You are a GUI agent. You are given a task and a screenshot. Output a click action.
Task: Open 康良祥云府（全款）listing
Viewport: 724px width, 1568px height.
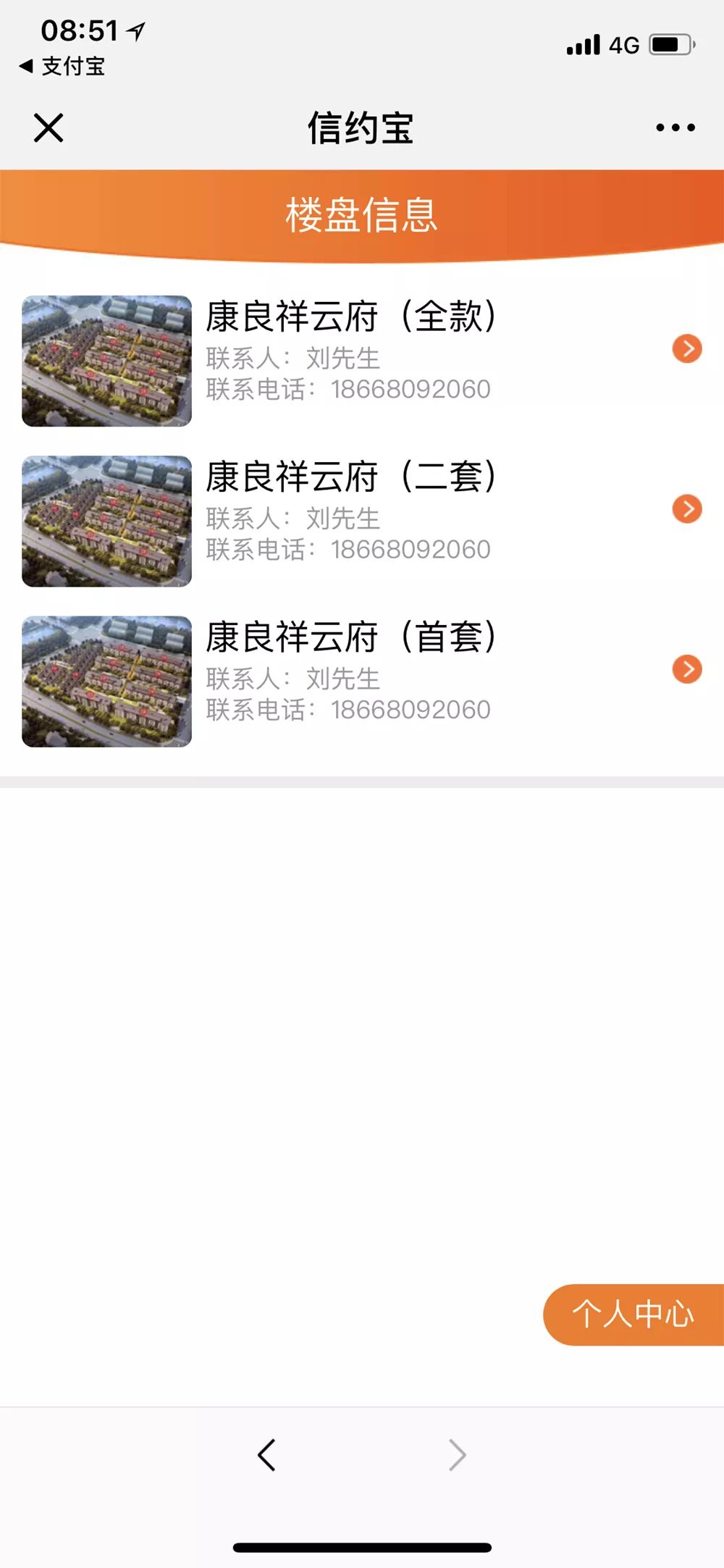click(x=351, y=316)
